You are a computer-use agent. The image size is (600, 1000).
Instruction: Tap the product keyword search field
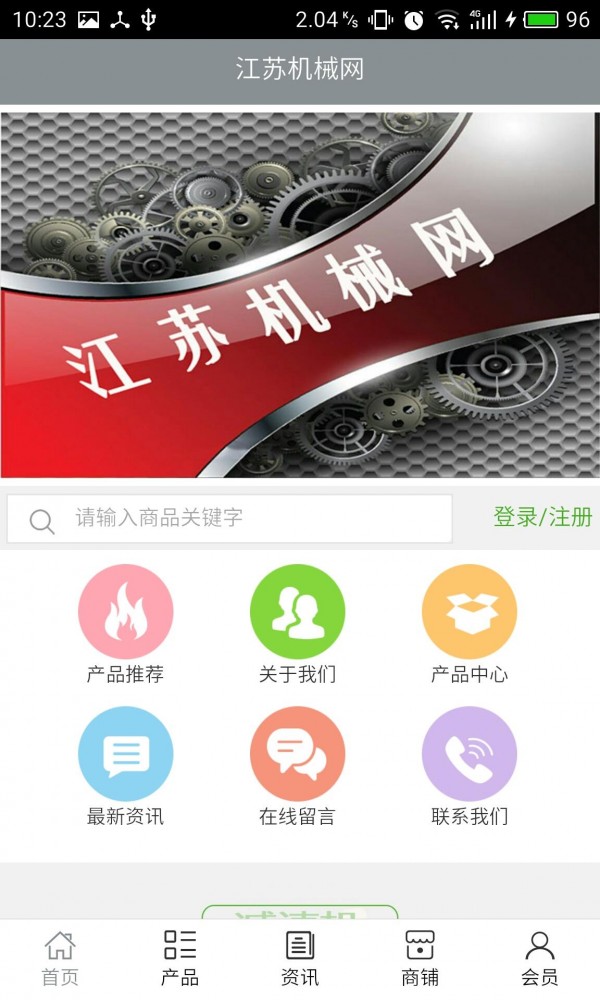[230, 518]
